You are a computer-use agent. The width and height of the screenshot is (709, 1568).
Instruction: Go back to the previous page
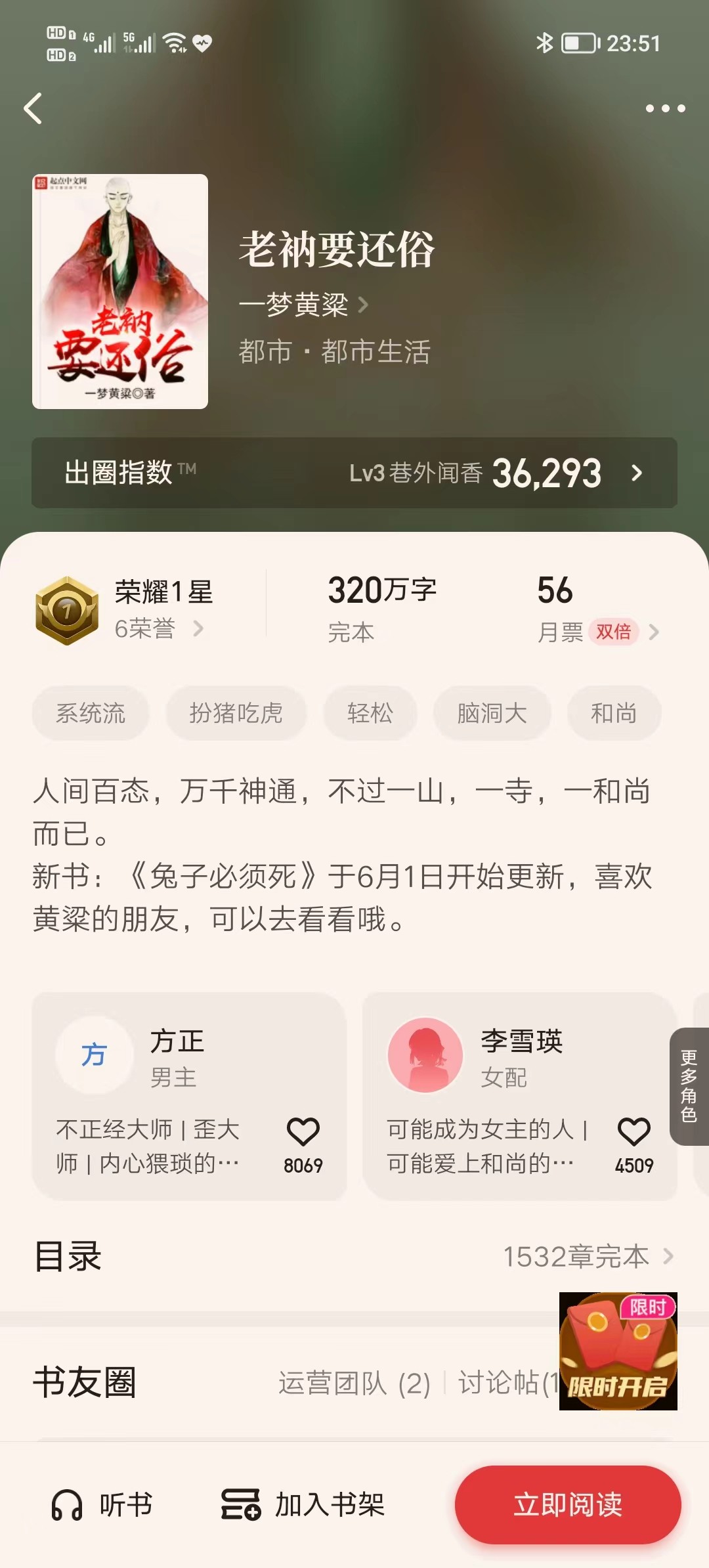point(33,108)
